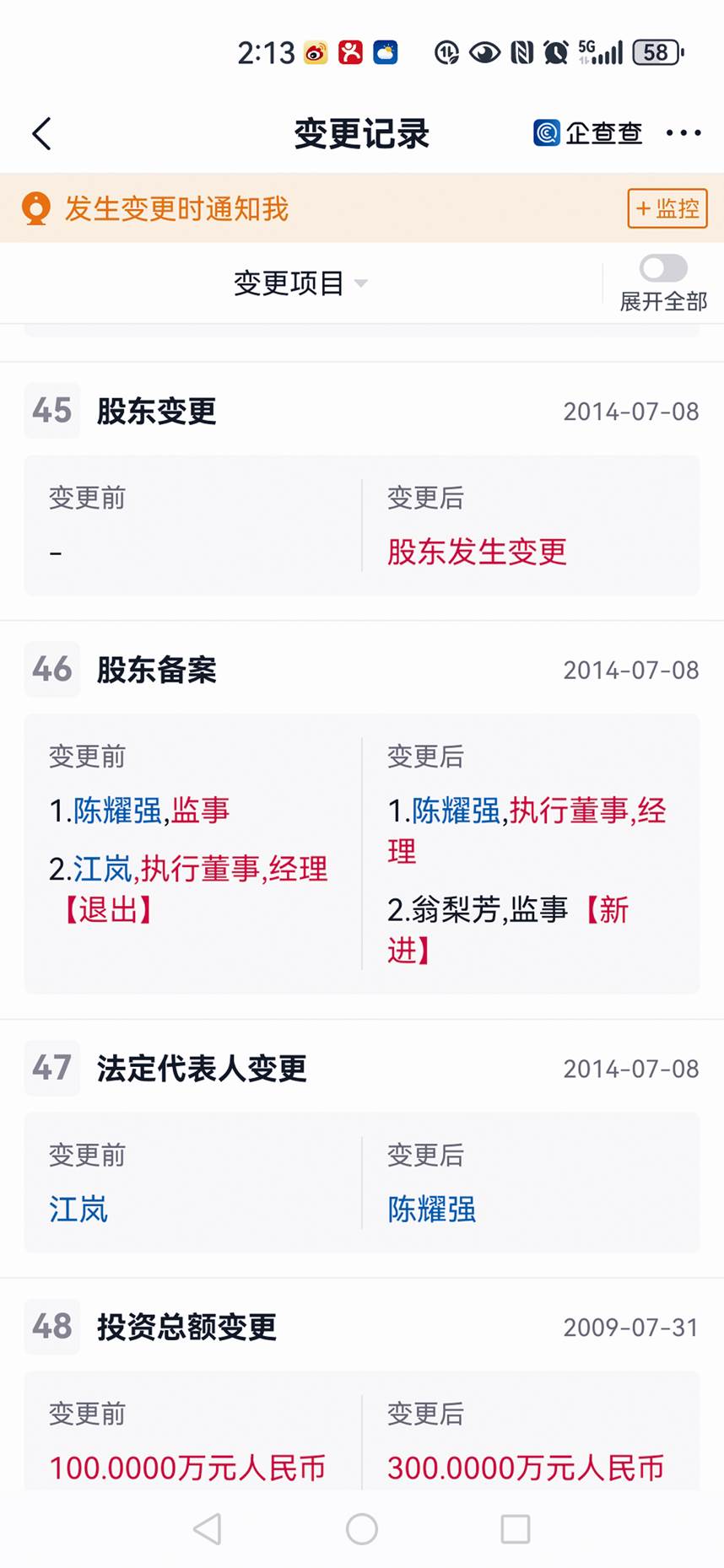Tap the system home button
Viewport: 724px width, 1568px height.
[362, 1529]
